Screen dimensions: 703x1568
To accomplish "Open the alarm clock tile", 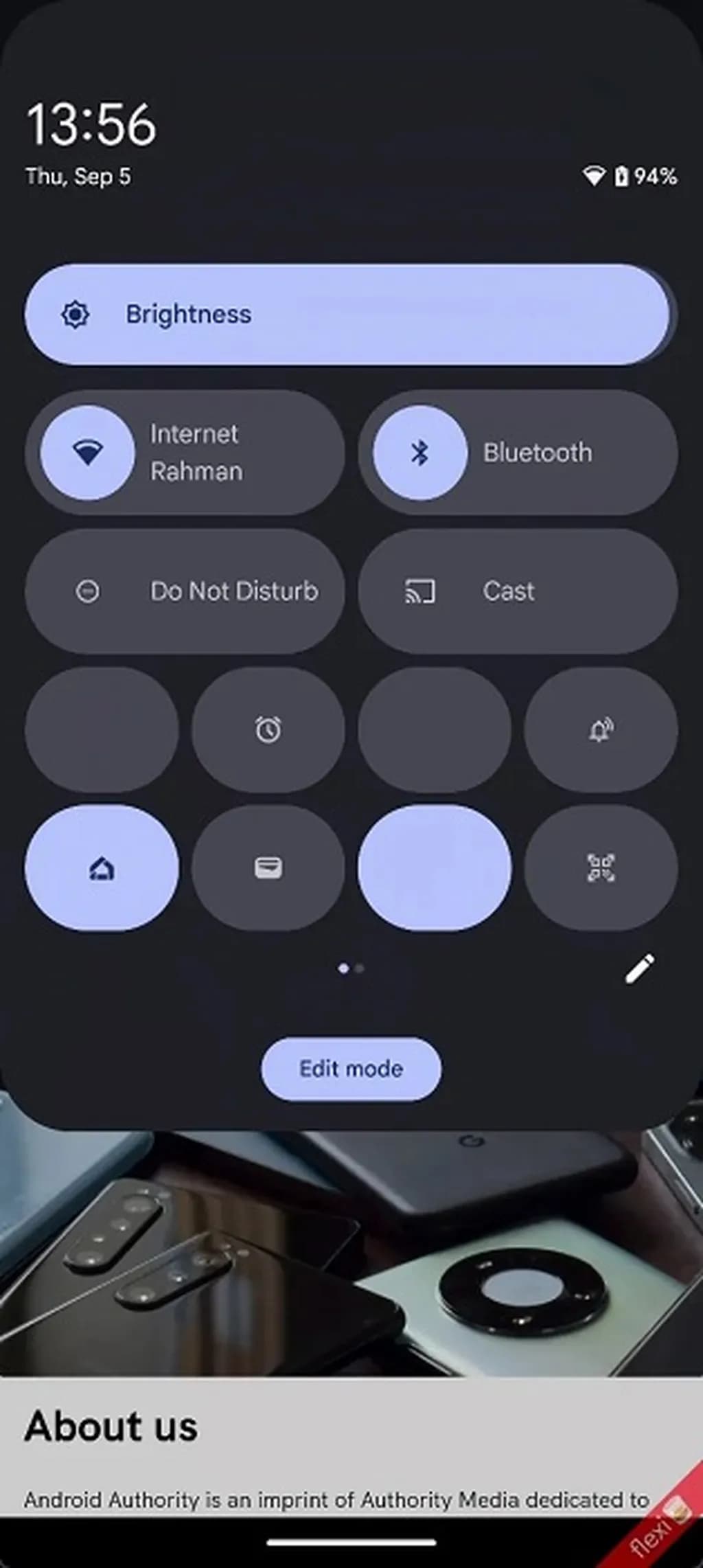I will click(x=268, y=729).
